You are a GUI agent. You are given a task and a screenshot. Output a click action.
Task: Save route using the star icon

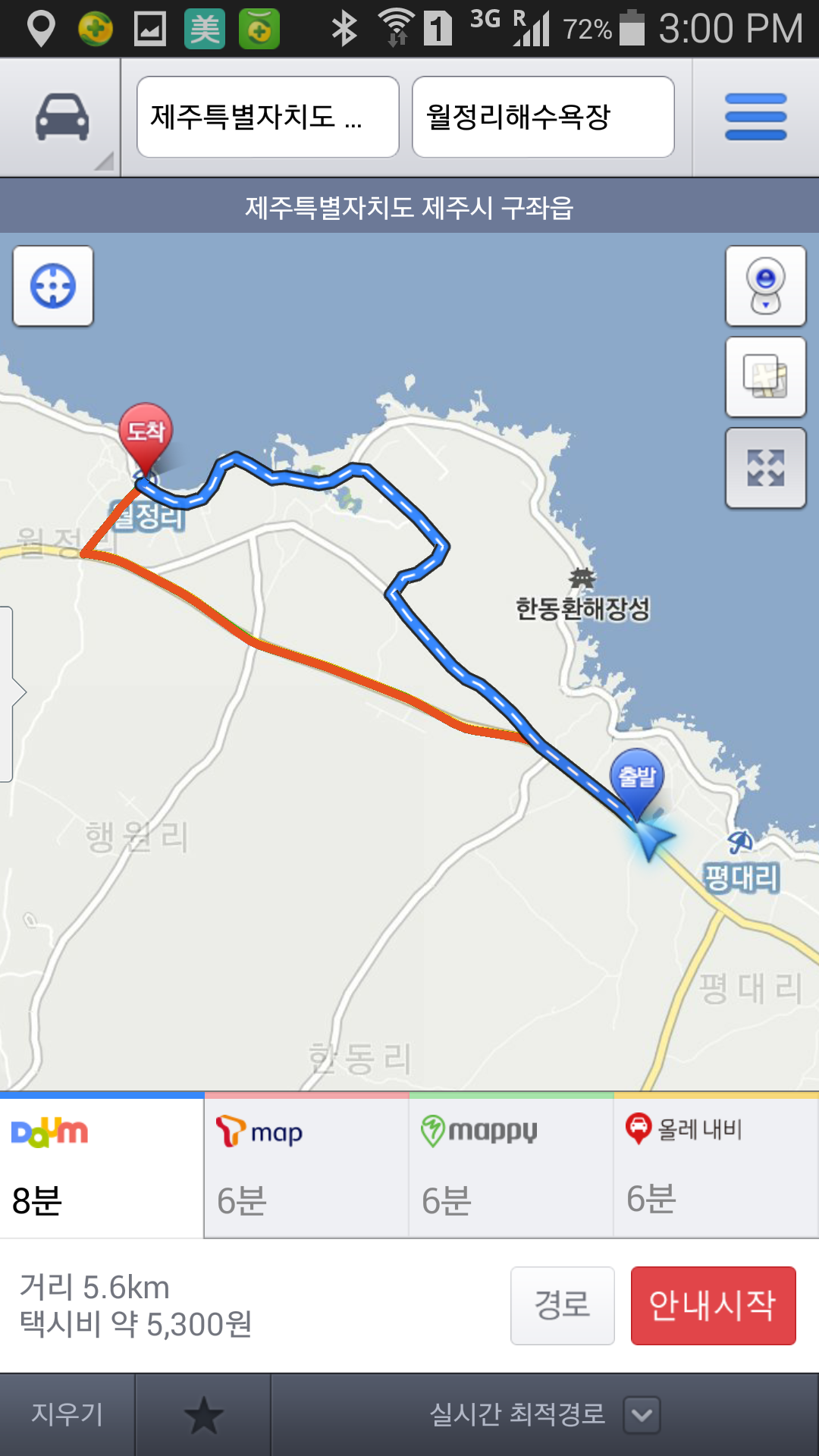(203, 1414)
